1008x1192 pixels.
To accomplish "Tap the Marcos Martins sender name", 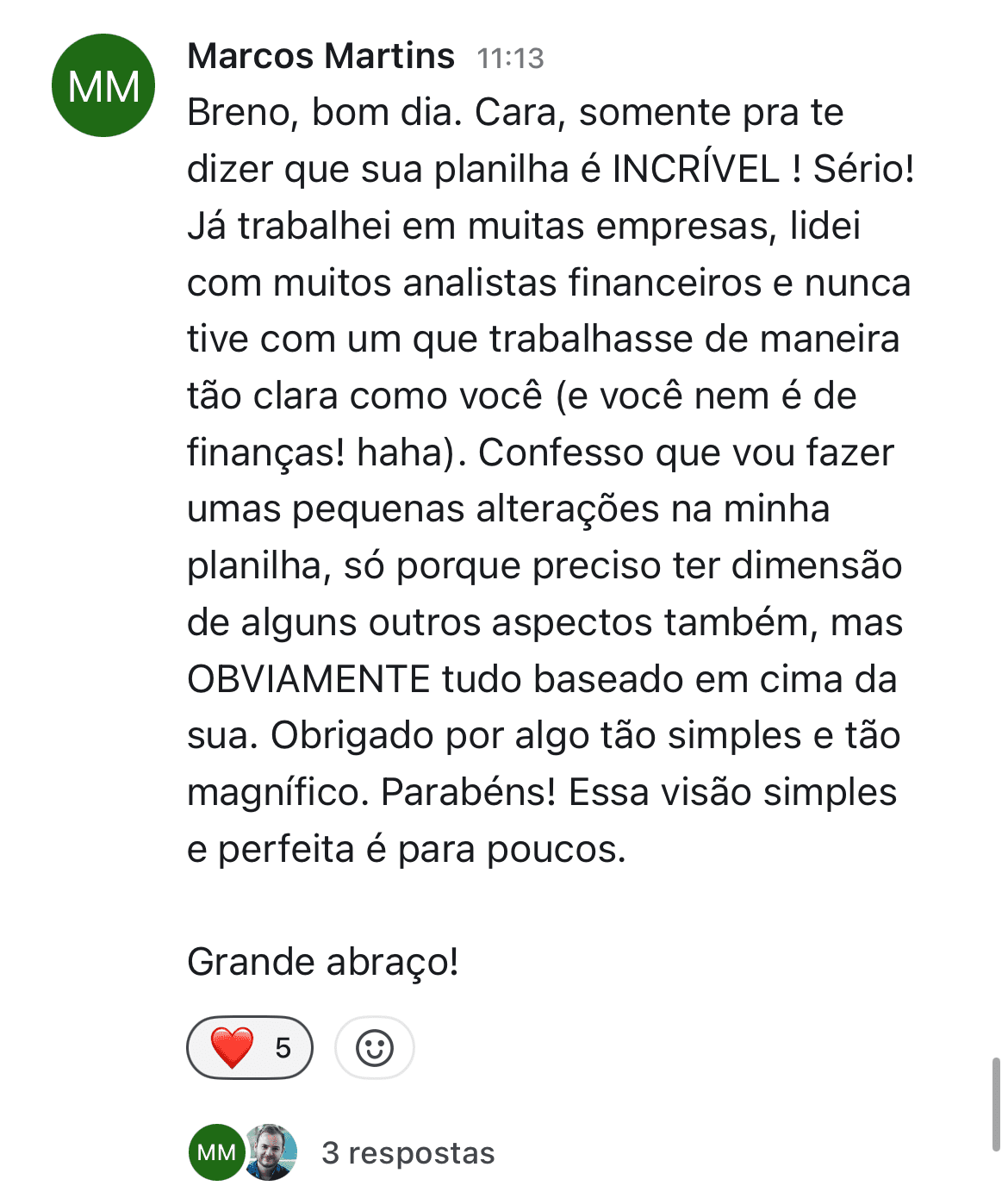I will (x=320, y=57).
